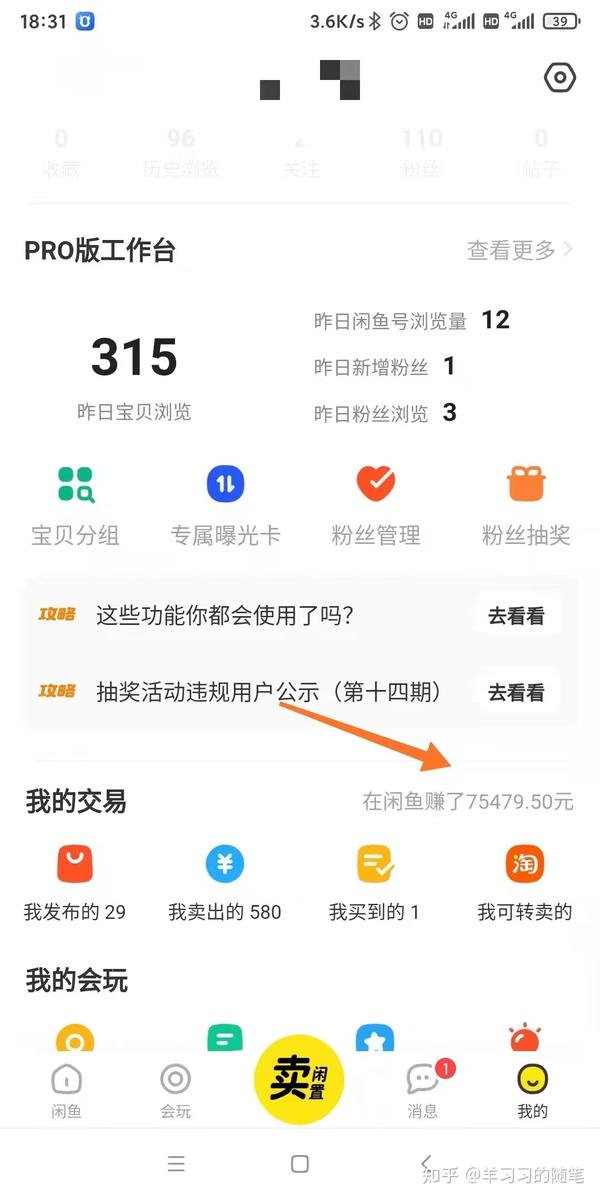
Task: Open 我可转卖的
Action: tap(525, 883)
